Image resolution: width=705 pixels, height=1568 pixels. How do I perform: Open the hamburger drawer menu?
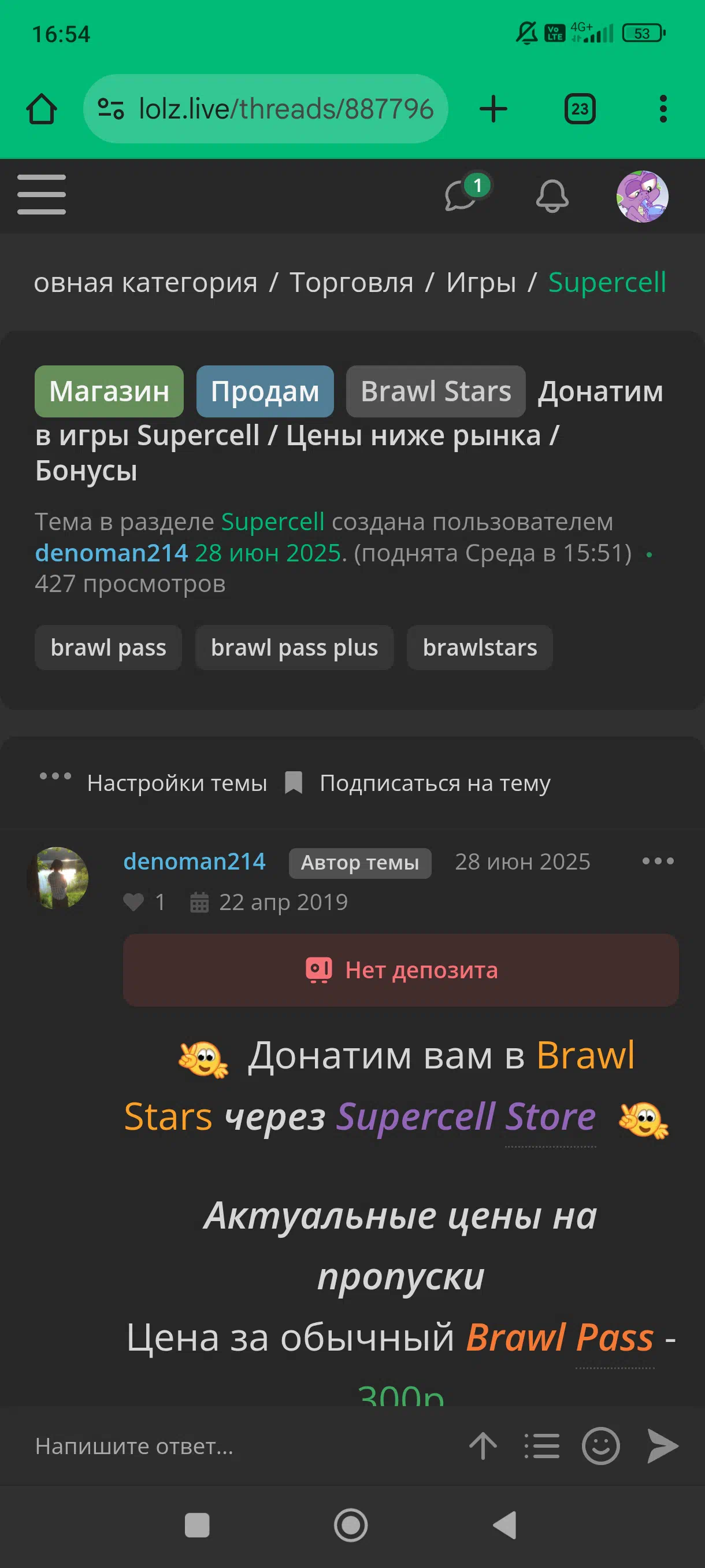click(42, 195)
